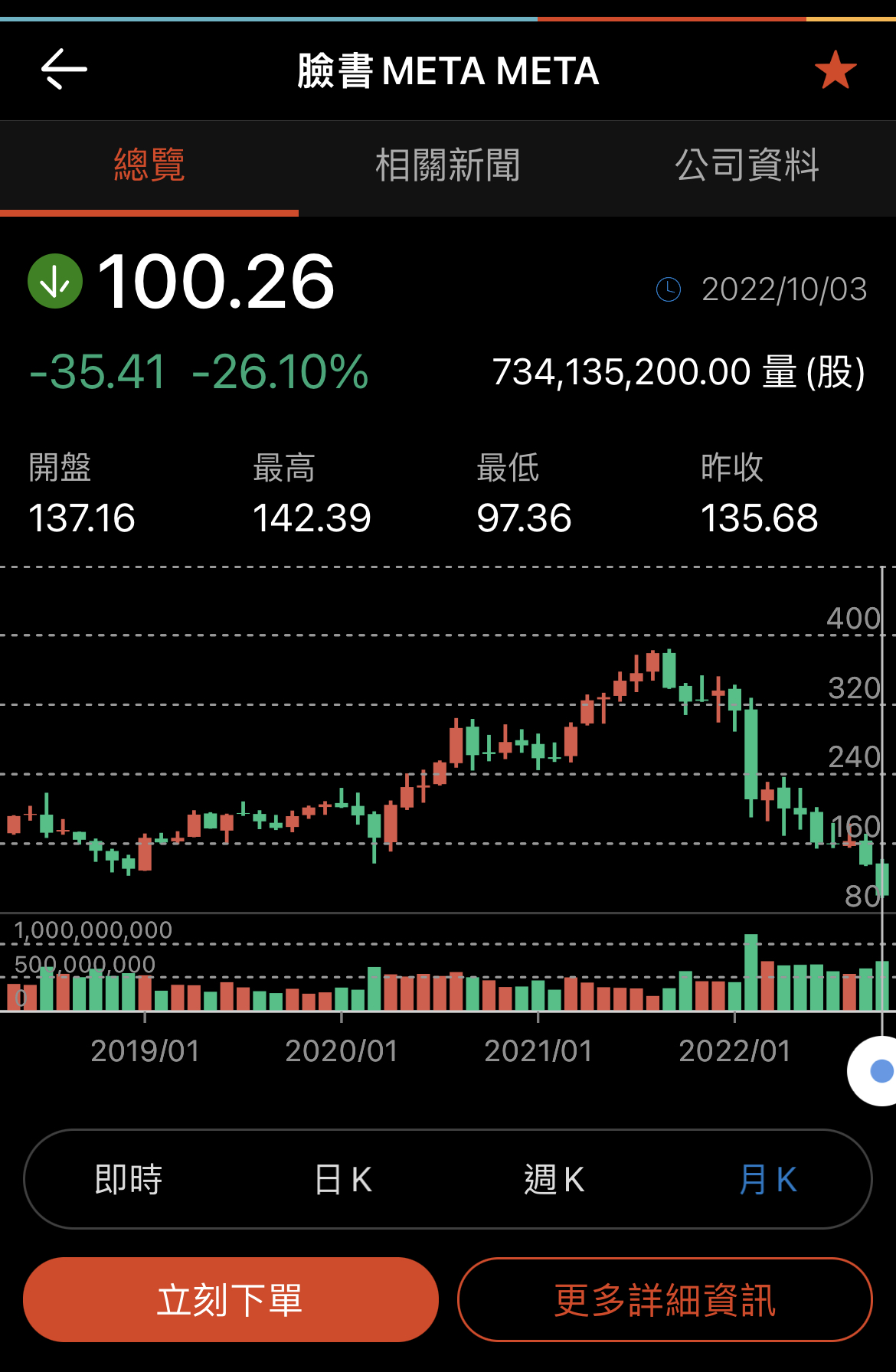Tap the floating blue dot button
The height and width of the screenshot is (1372, 896).
878,1070
